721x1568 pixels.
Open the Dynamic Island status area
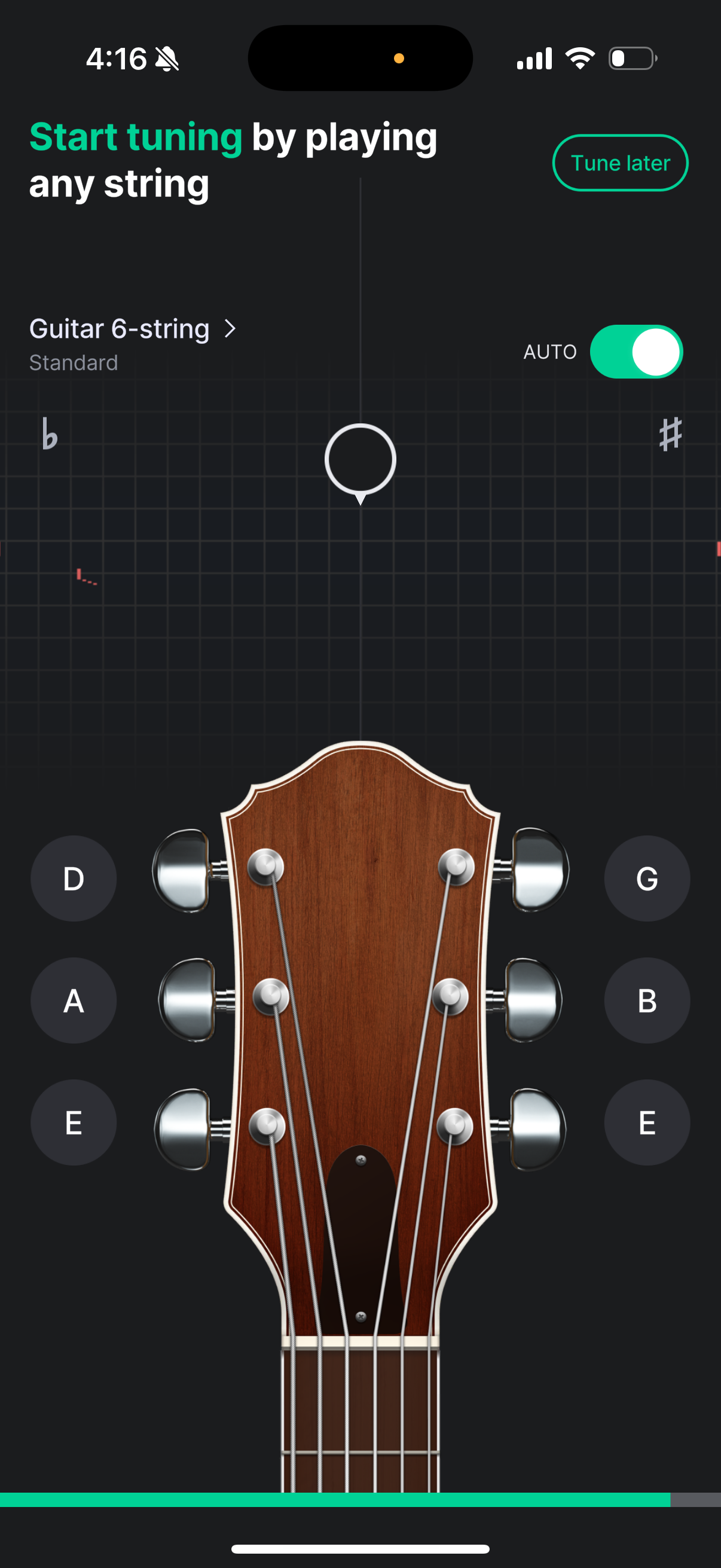(360, 57)
